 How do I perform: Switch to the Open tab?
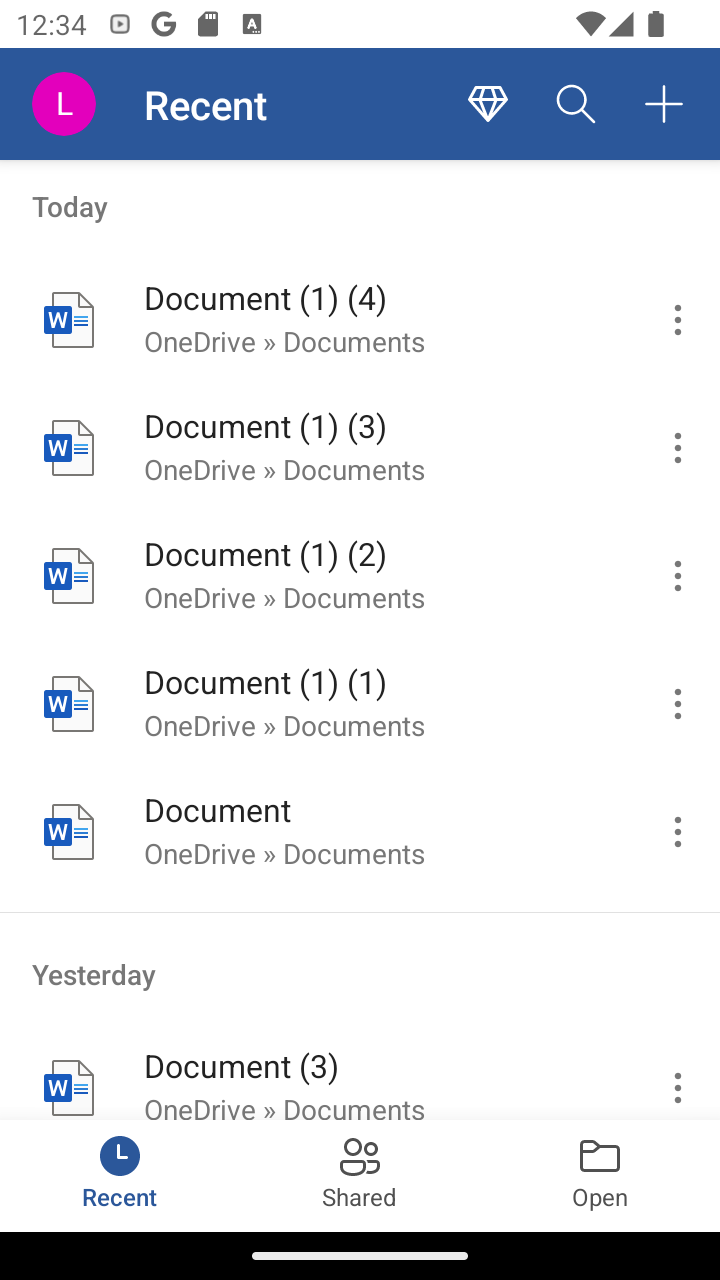pos(600,1175)
